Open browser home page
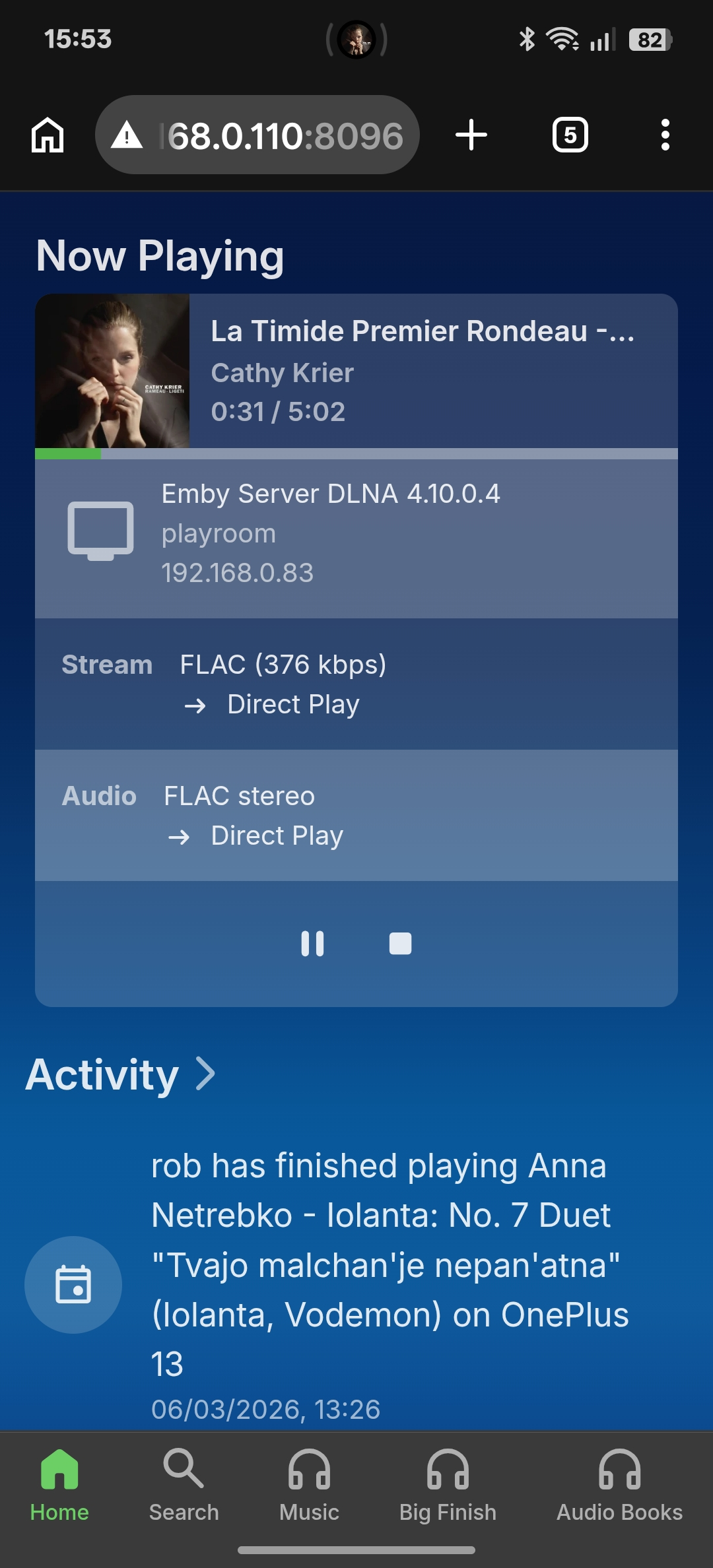The image size is (713, 1568). [48, 135]
